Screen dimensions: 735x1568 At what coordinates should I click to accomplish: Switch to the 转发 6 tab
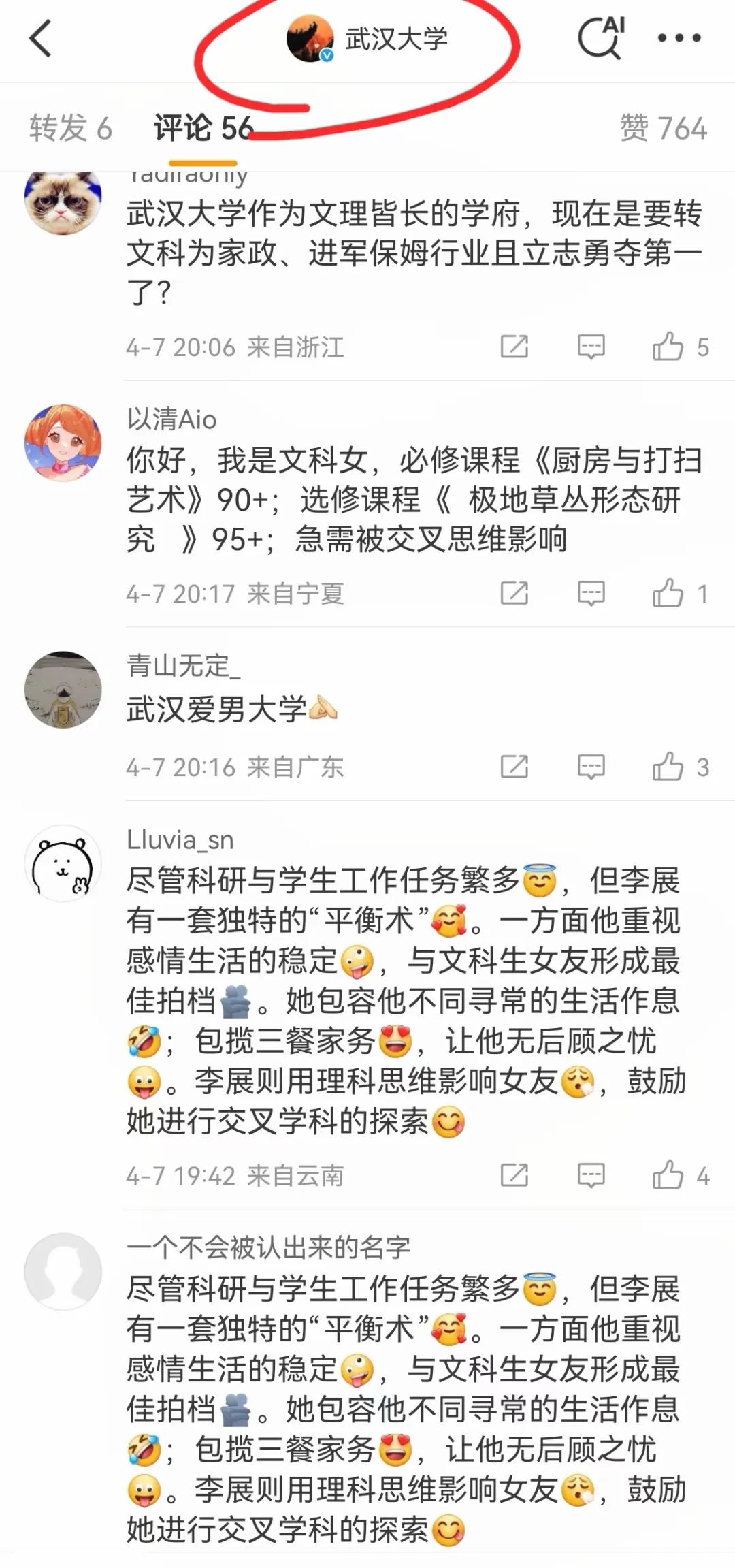click(x=70, y=128)
